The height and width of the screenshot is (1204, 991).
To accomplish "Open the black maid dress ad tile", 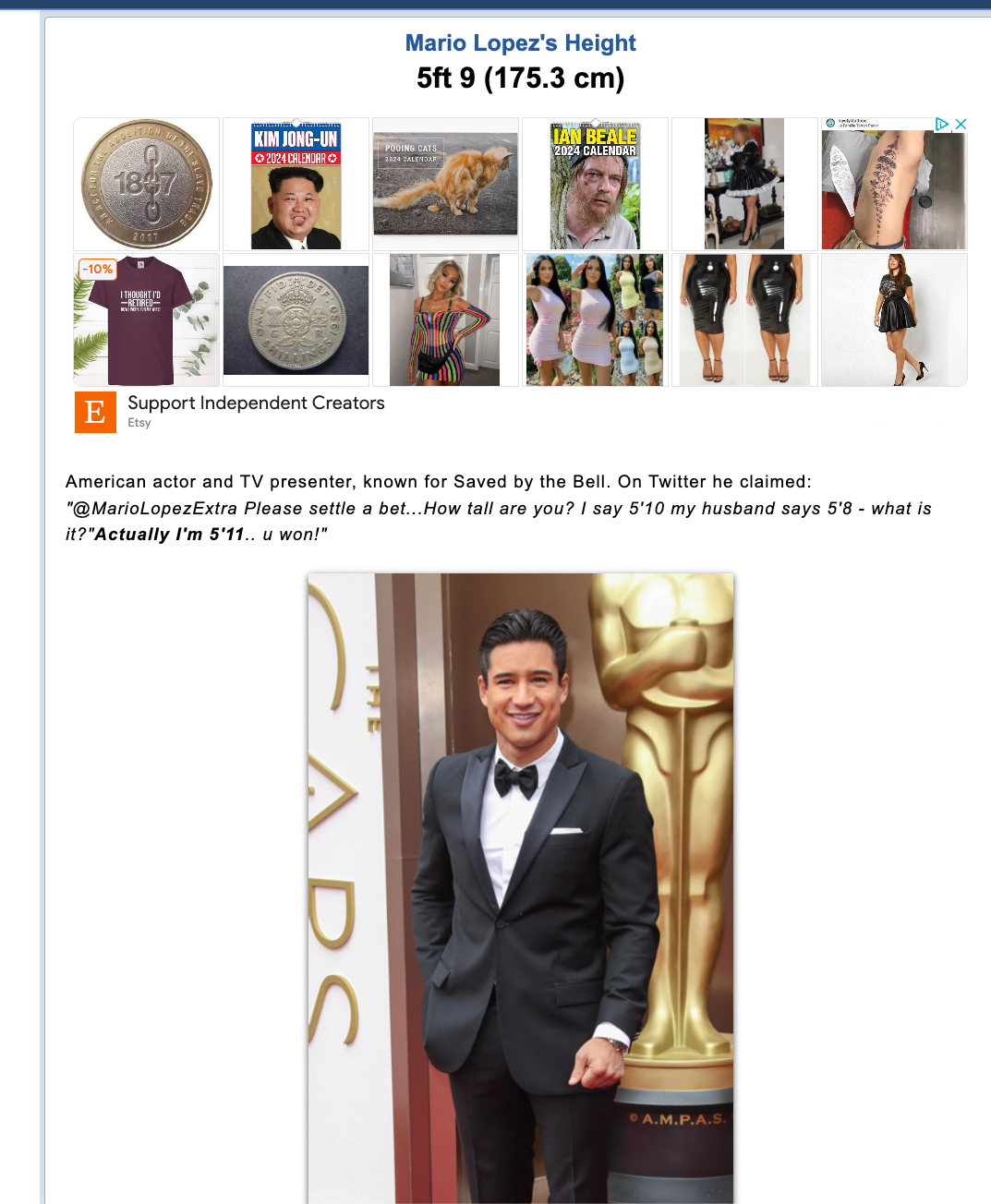I will click(744, 184).
